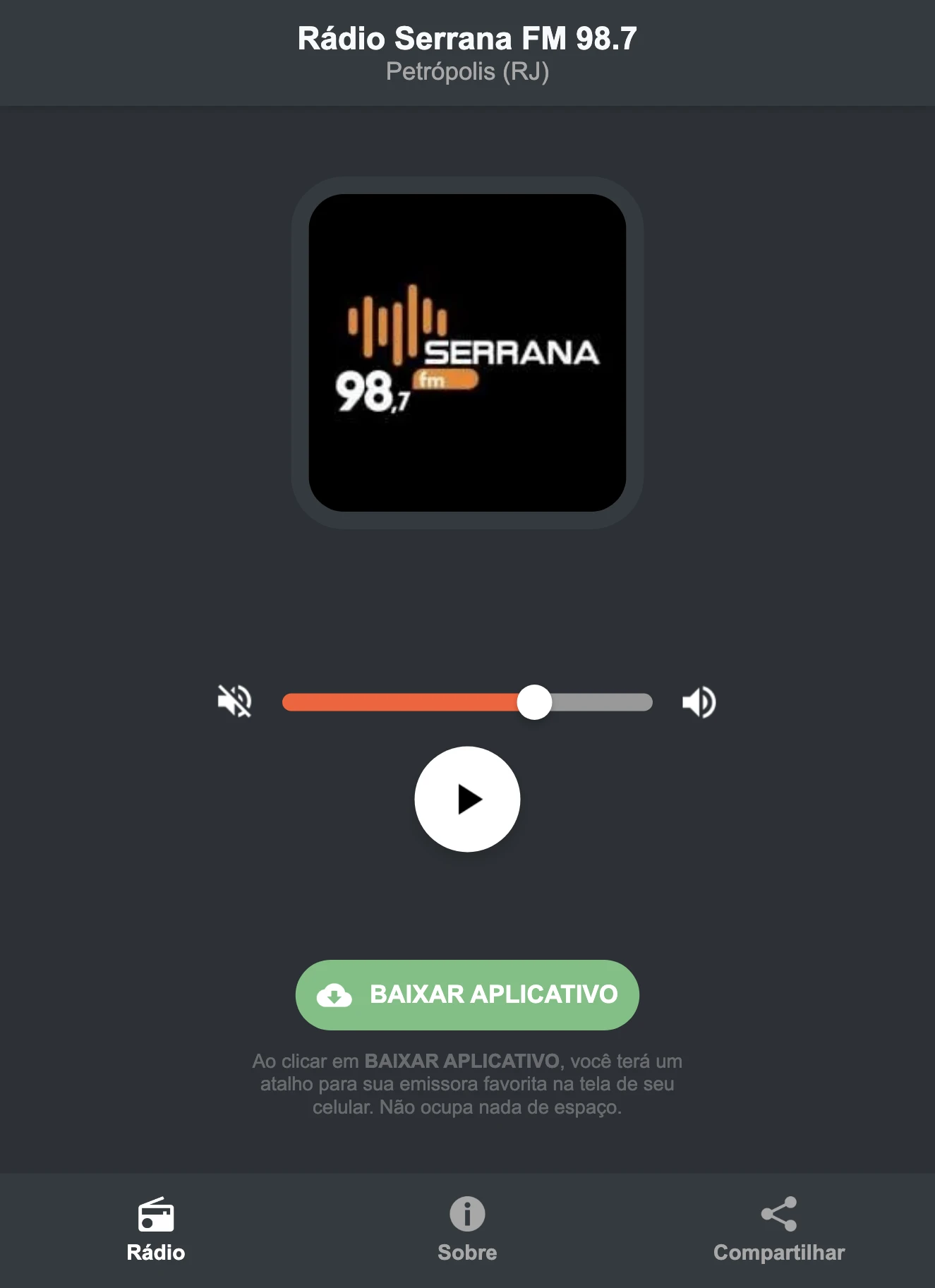Click the Rádio Serrana FM 98.7 title
This screenshot has height=1288, width=935.
(x=466, y=39)
